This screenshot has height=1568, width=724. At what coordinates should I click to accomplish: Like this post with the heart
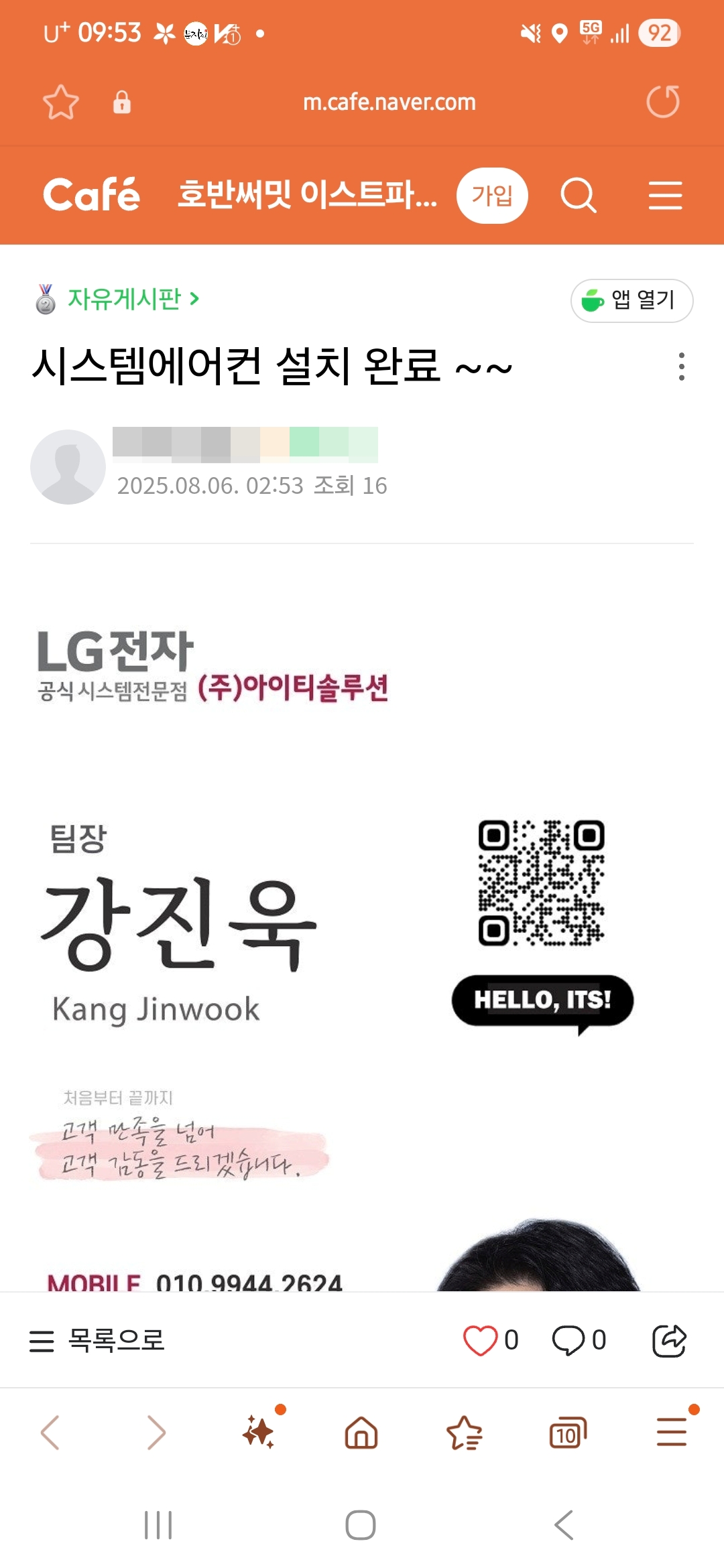(x=480, y=1340)
